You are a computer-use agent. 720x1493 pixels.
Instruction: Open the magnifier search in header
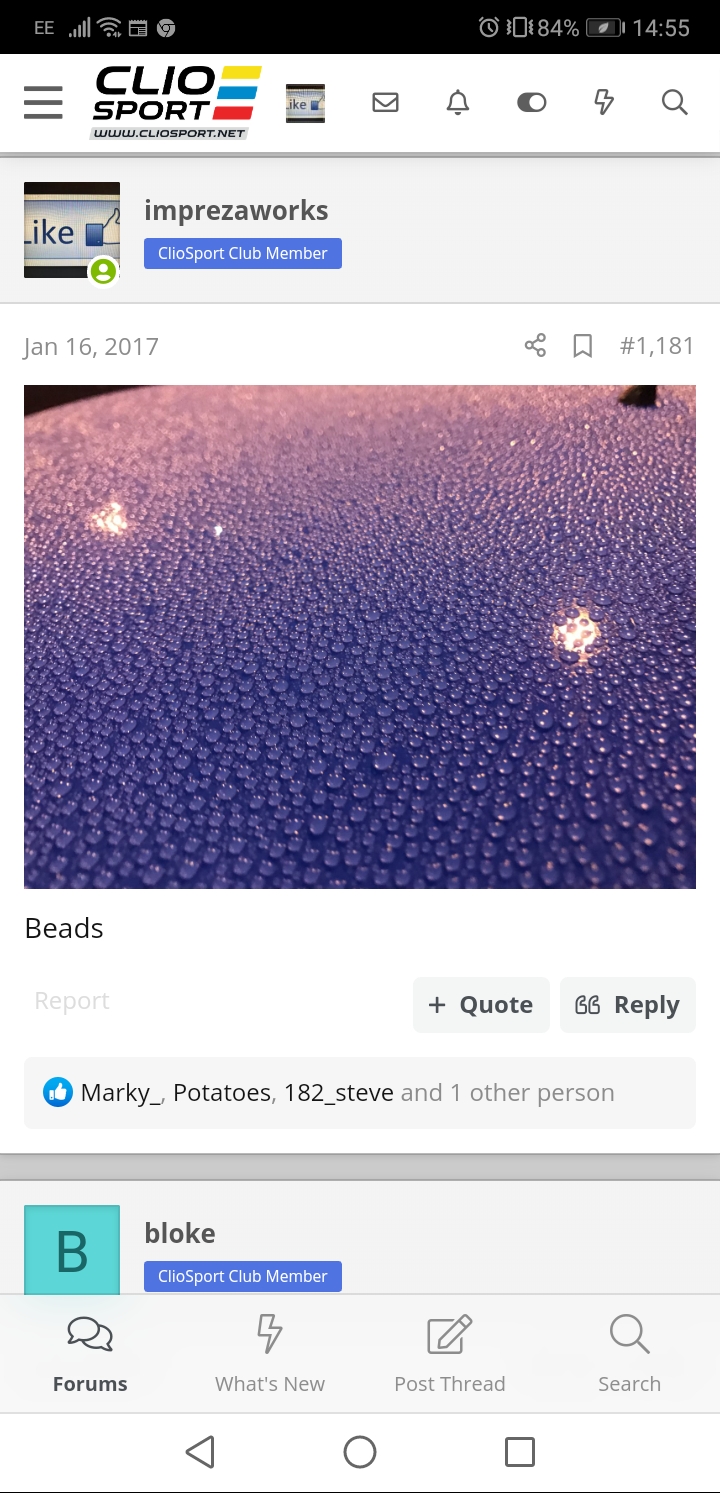point(675,103)
